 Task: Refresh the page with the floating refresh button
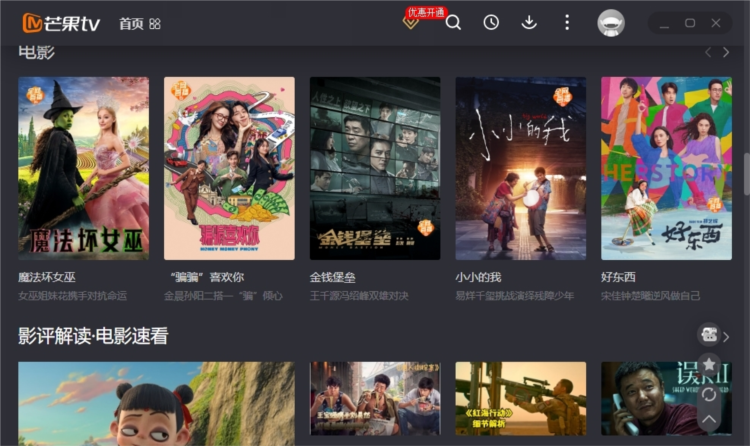pos(709,393)
